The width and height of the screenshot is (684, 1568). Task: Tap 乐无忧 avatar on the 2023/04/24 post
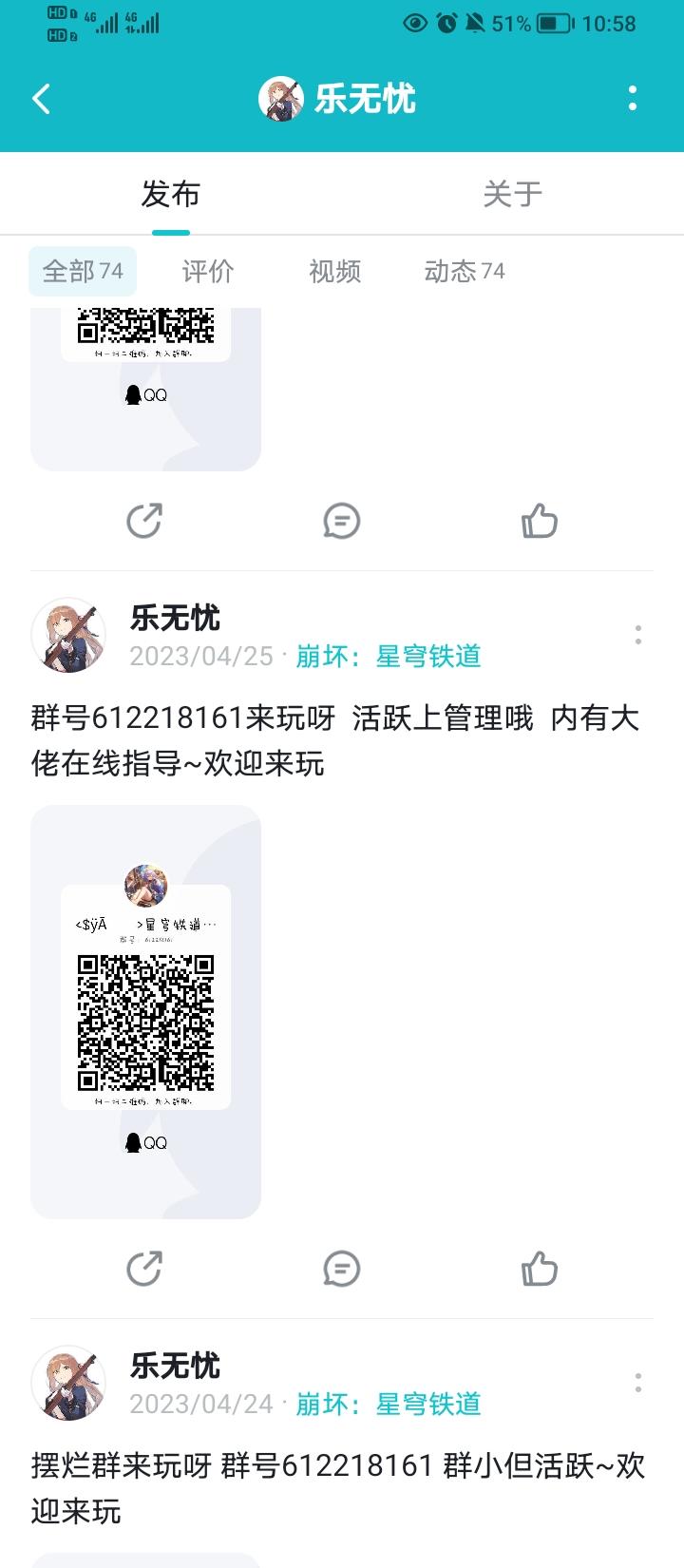point(68,1383)
